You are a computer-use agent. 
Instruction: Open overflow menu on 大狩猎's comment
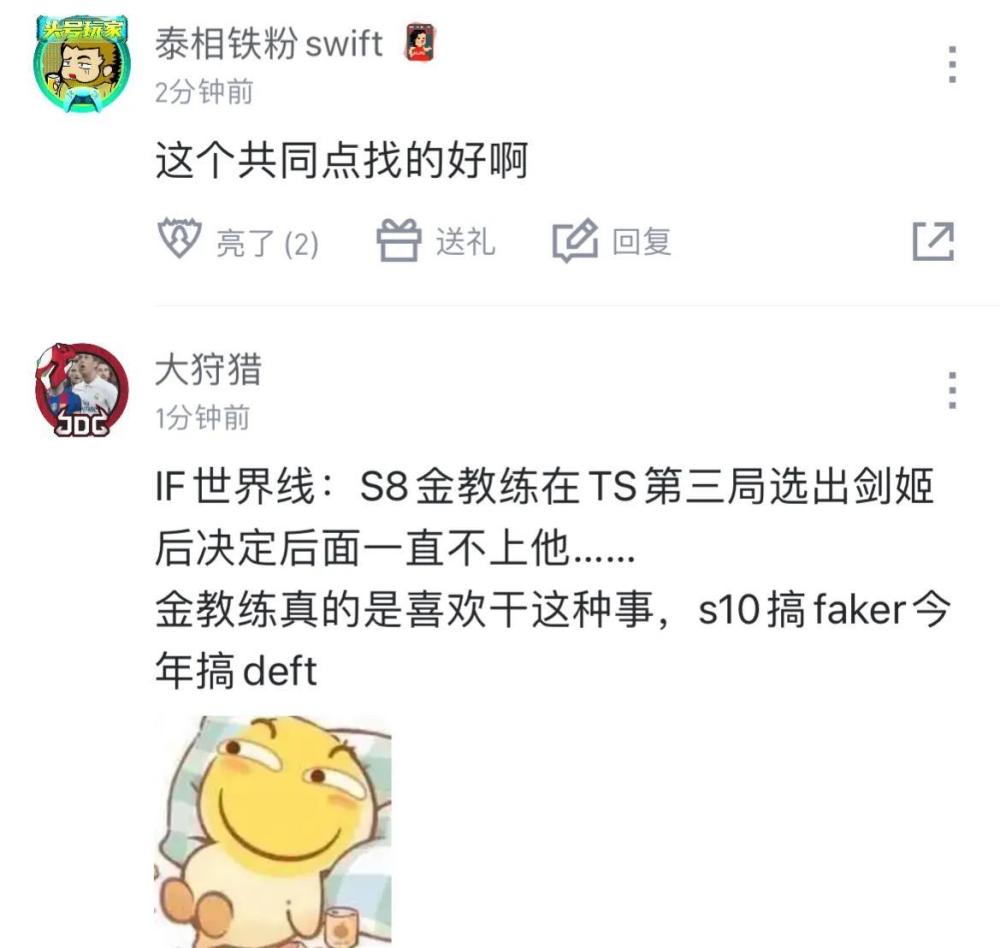click(952, 390)
